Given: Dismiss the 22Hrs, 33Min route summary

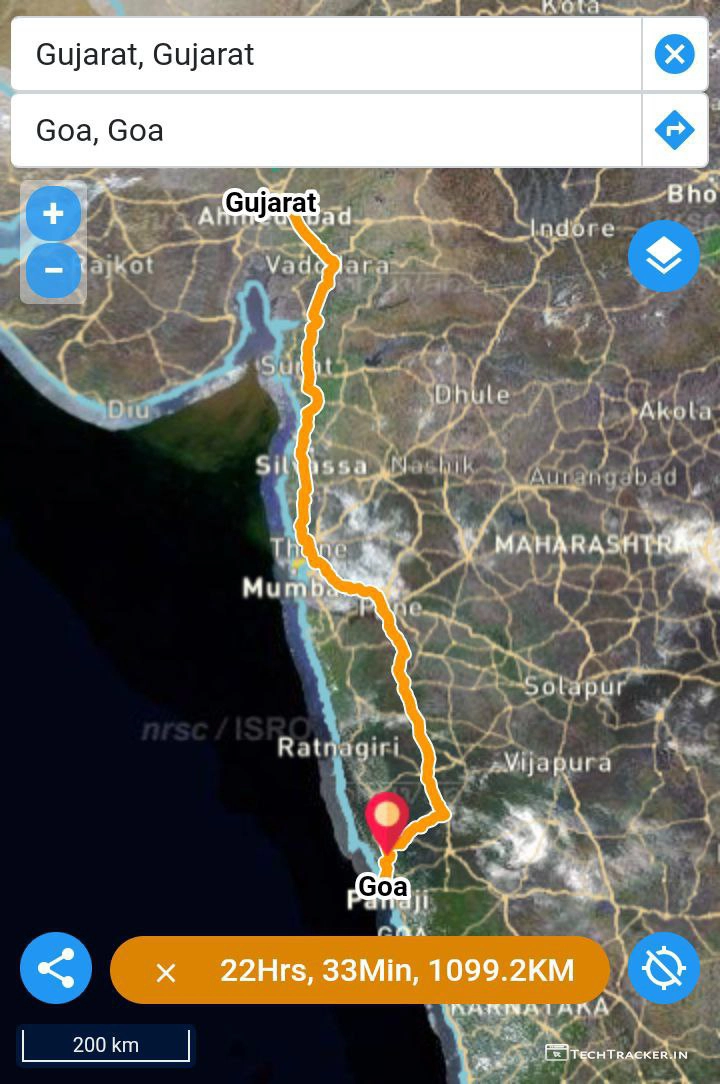Looking at the screenshot, I should click(166, 972).
